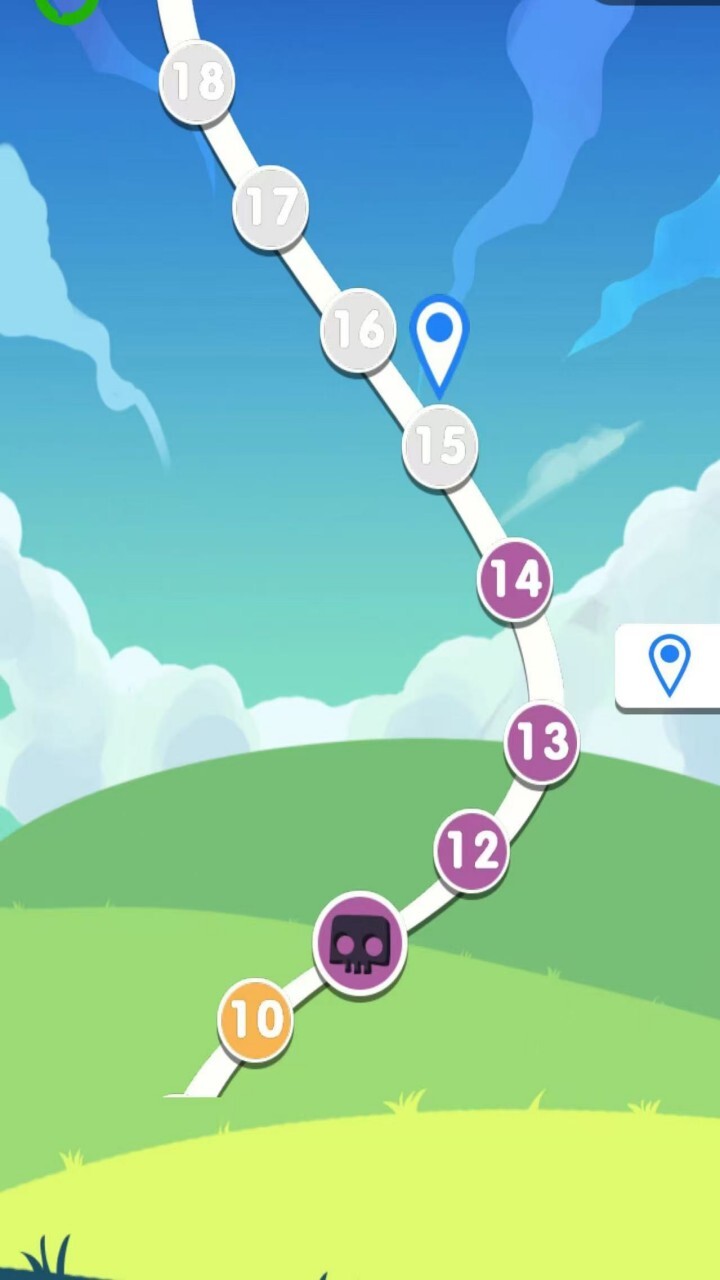Select level 18 on the map
This screenshot has width=720, height=1280.
pos(197,82)
